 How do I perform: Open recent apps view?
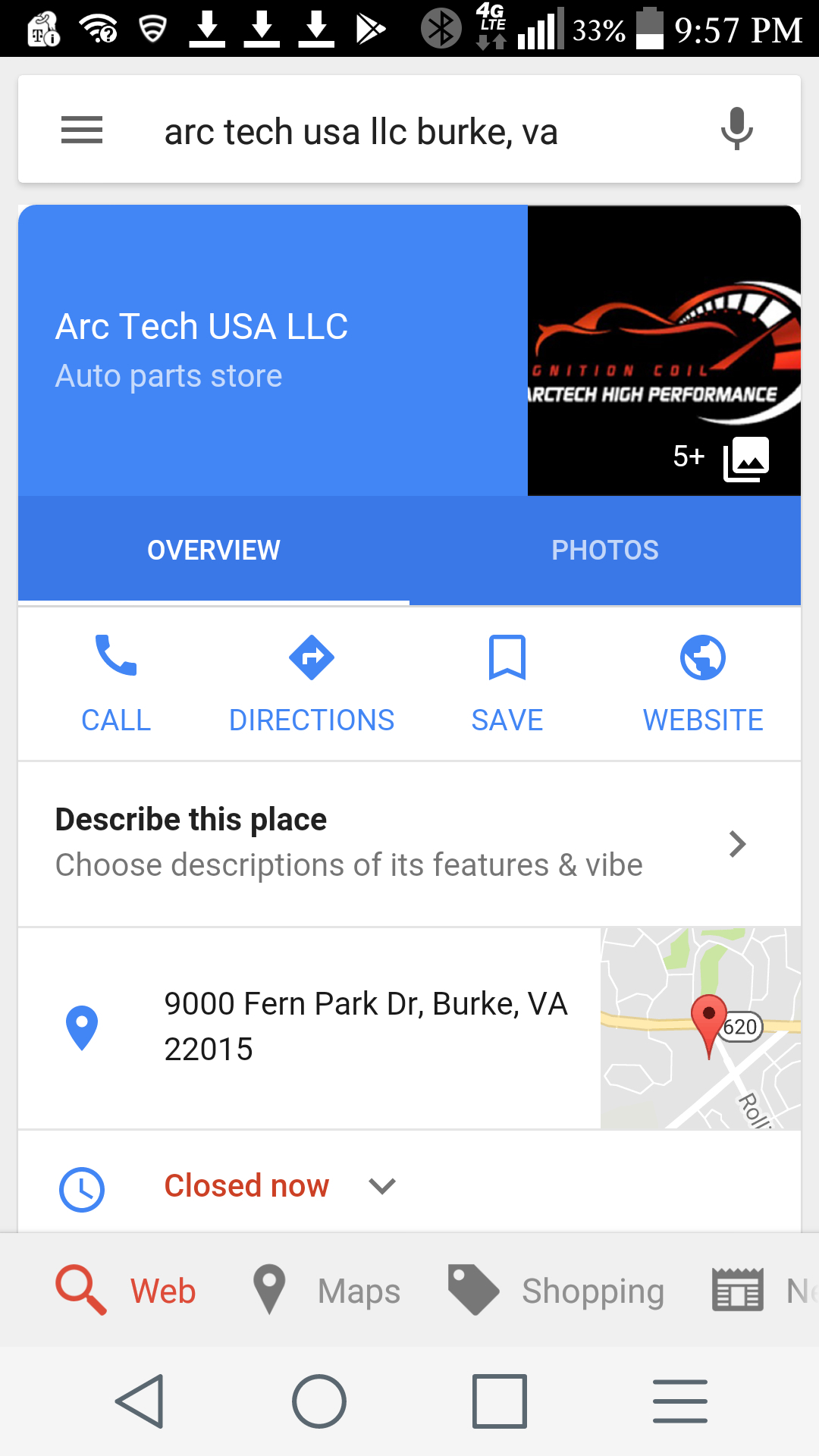[499, 1401]
